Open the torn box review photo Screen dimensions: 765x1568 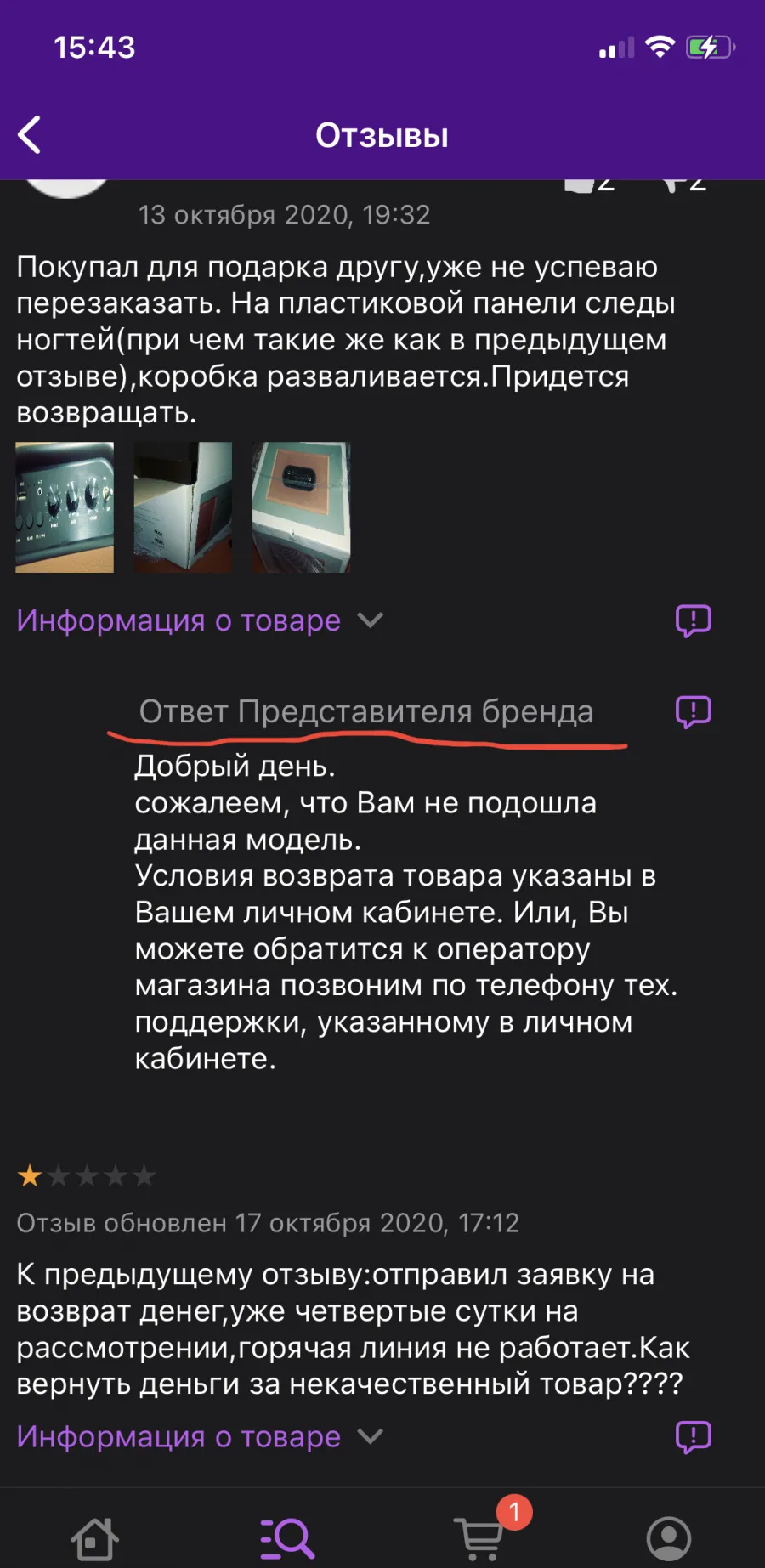(183, 507)
